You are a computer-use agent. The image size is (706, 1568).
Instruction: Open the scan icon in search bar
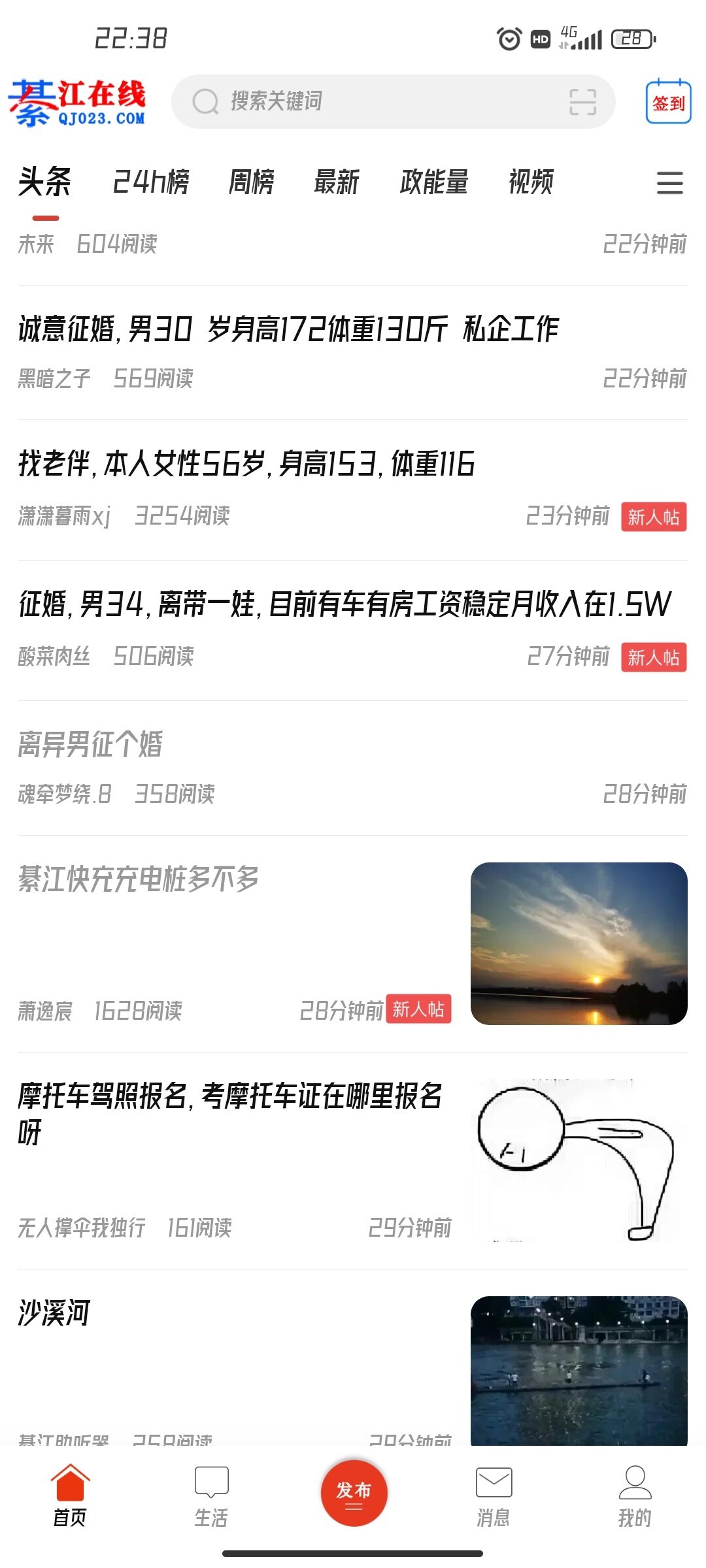click(582, 102)
